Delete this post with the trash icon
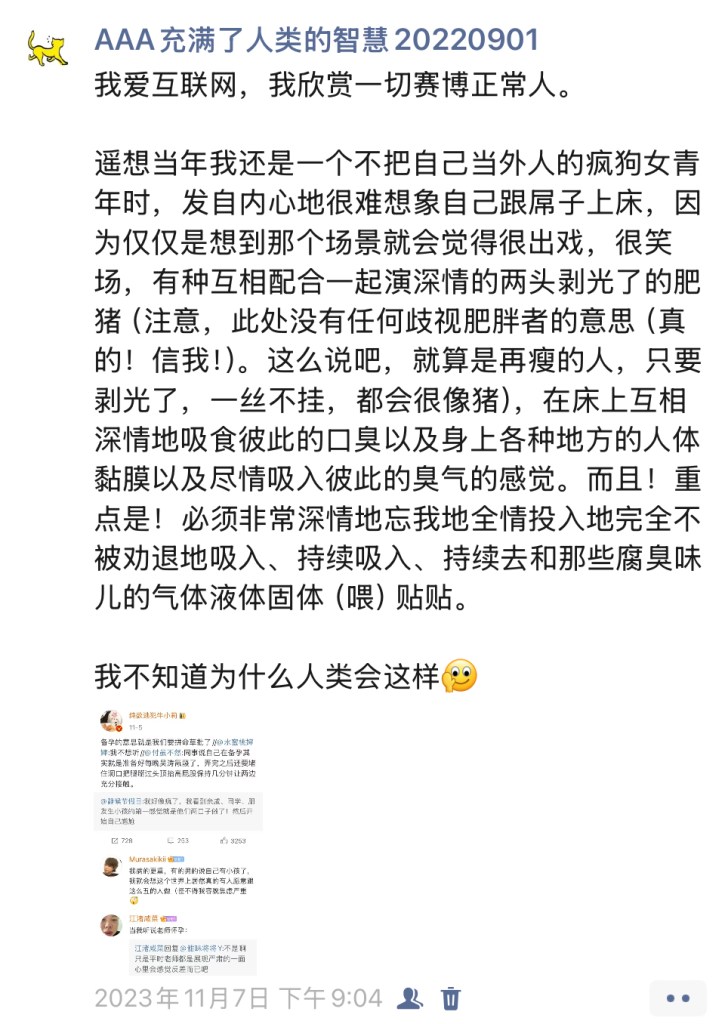 (452, 997)
